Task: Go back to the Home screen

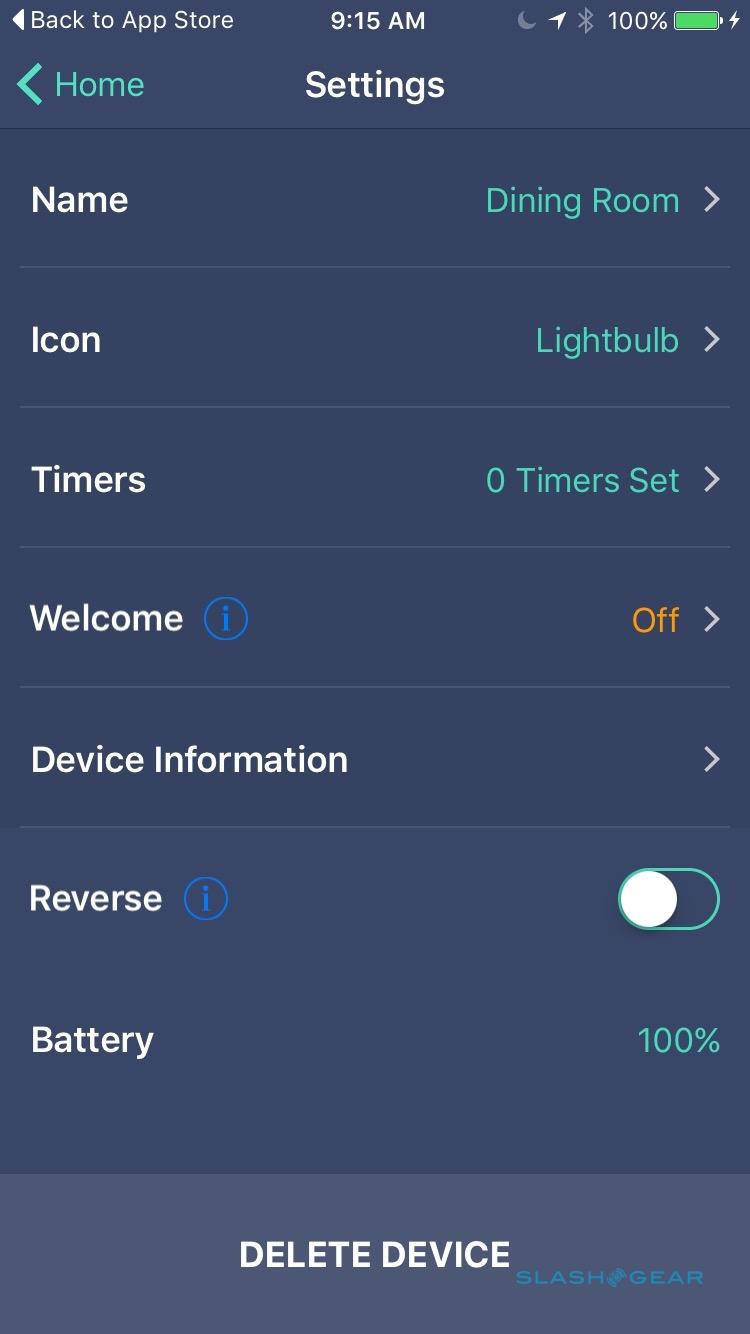Action: [82, 85]
